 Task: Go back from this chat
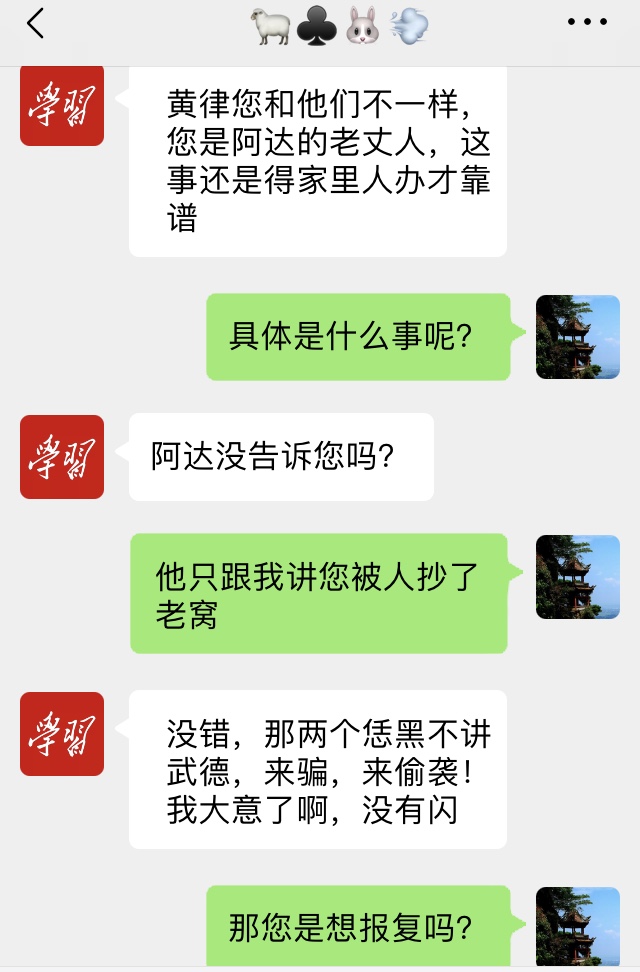(36, 24)
